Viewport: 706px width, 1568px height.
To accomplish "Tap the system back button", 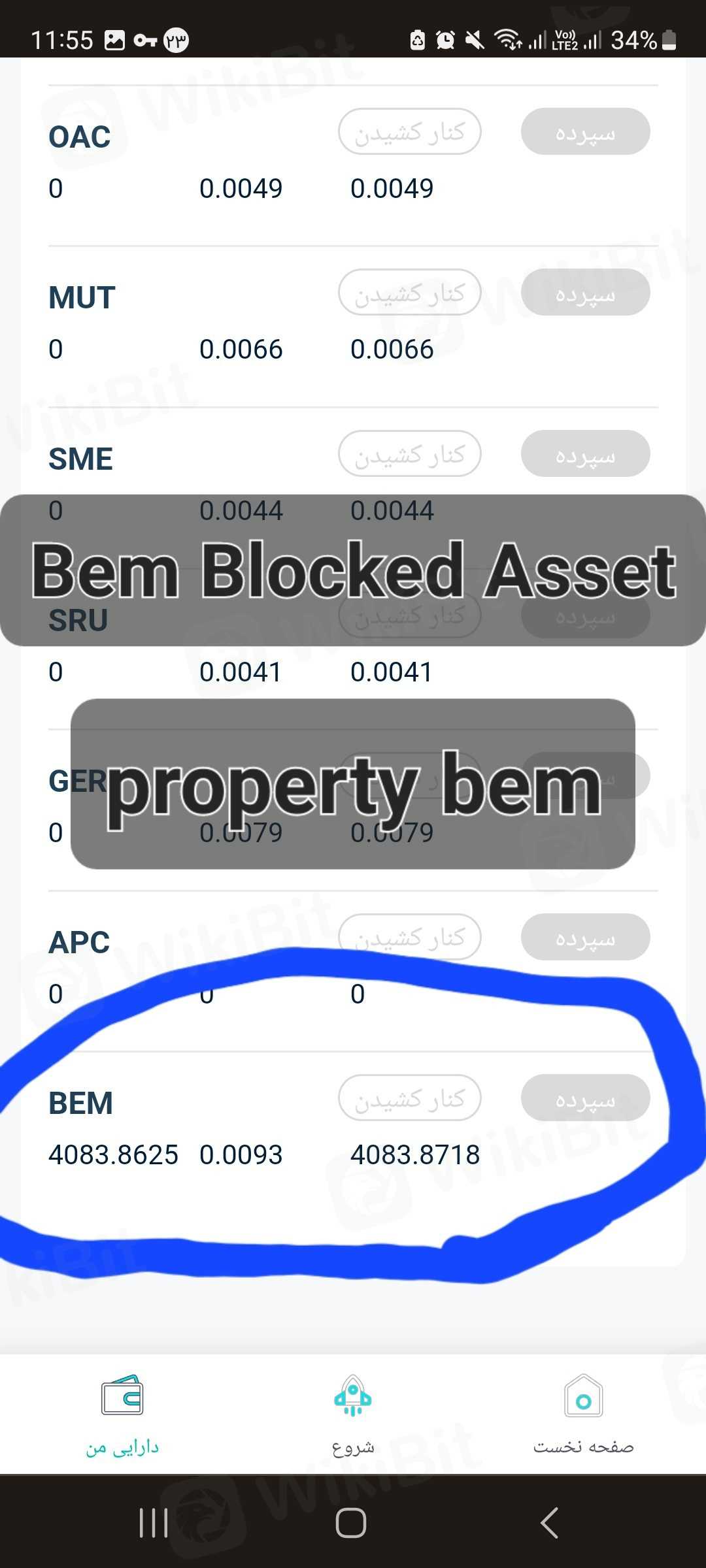I will [549, 1524].
